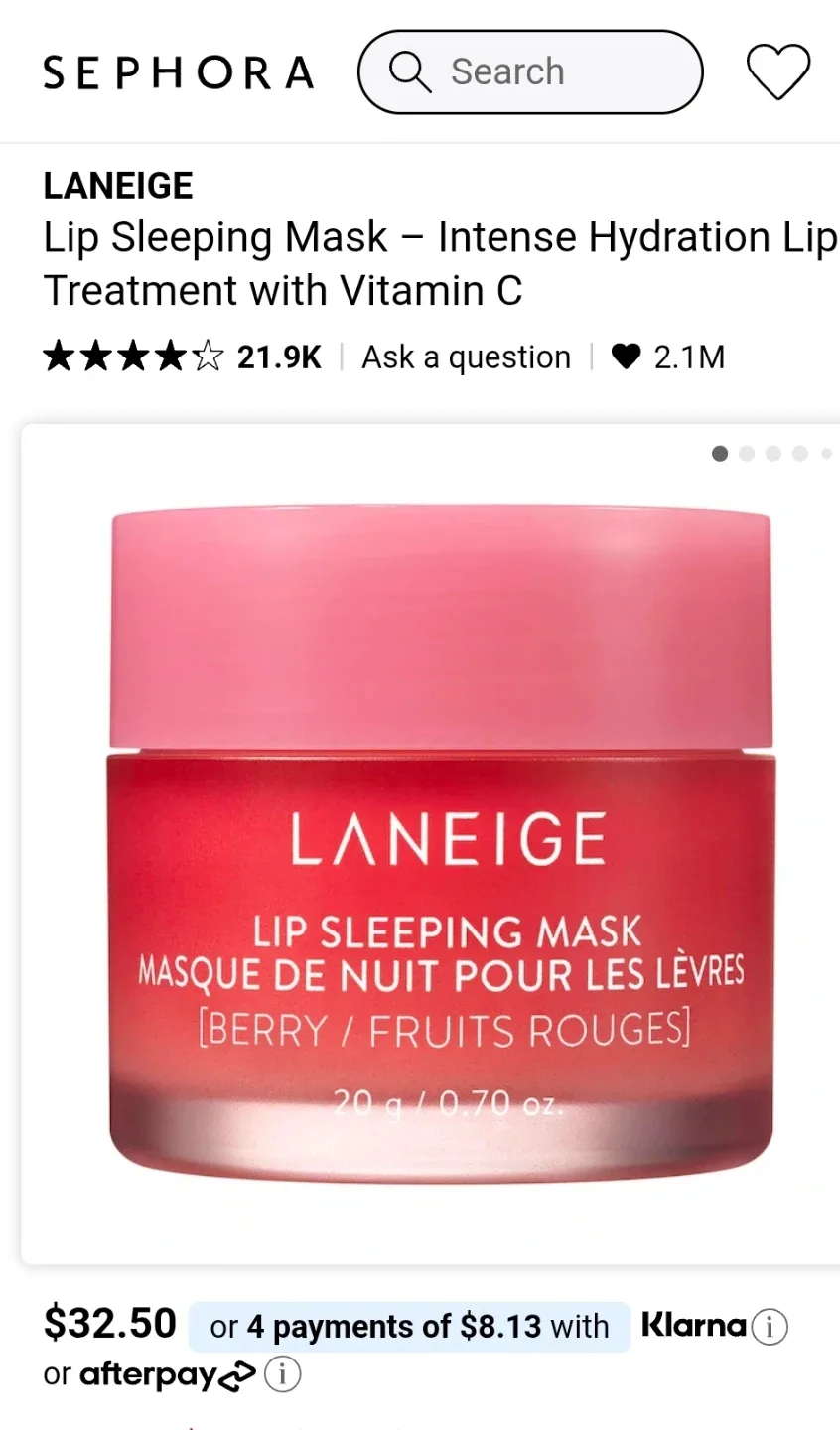This screenshot has width=840, height=1430.
Task: Open your favorites via the heart icon
Action: point(778,71)
